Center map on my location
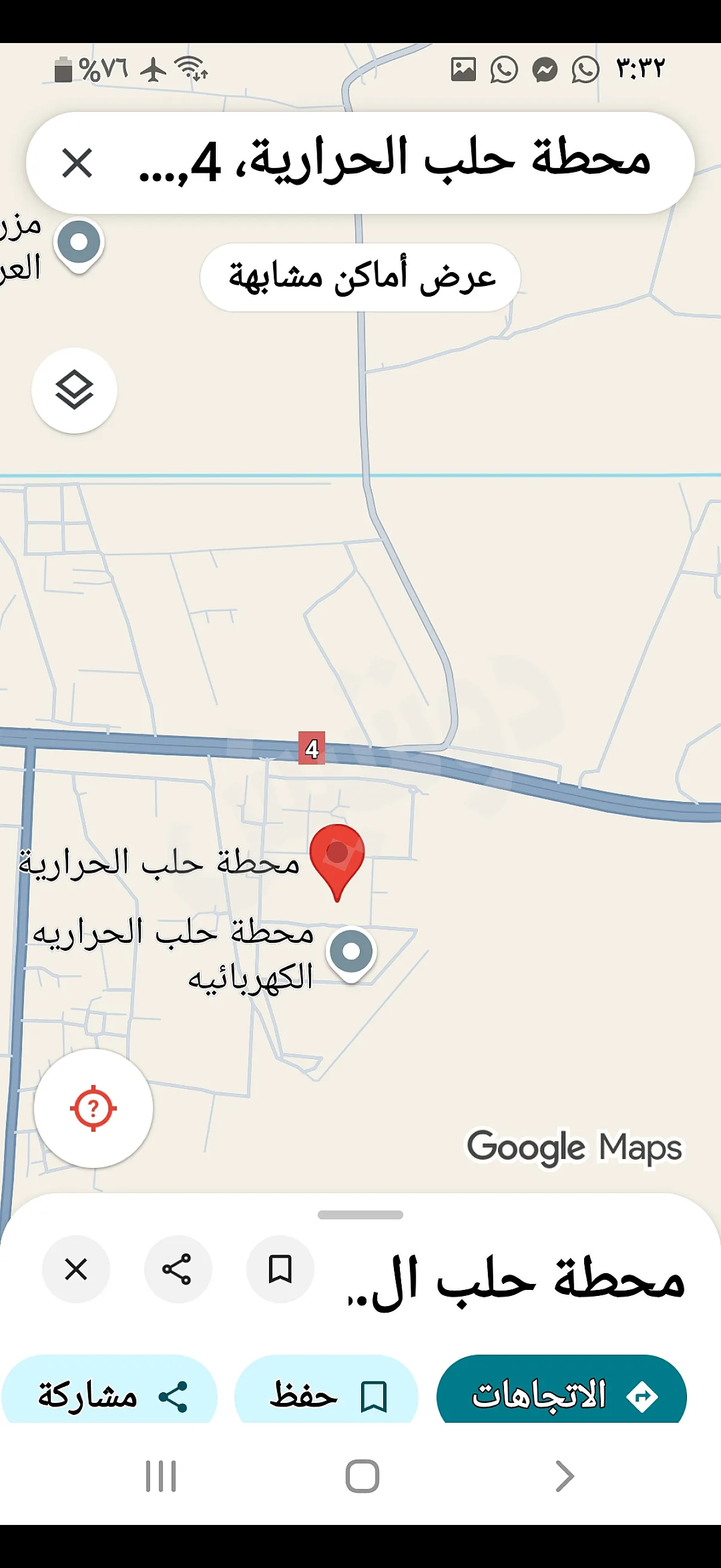The width and height of the screenshot is (721, 1568). tap(93, 1108)
